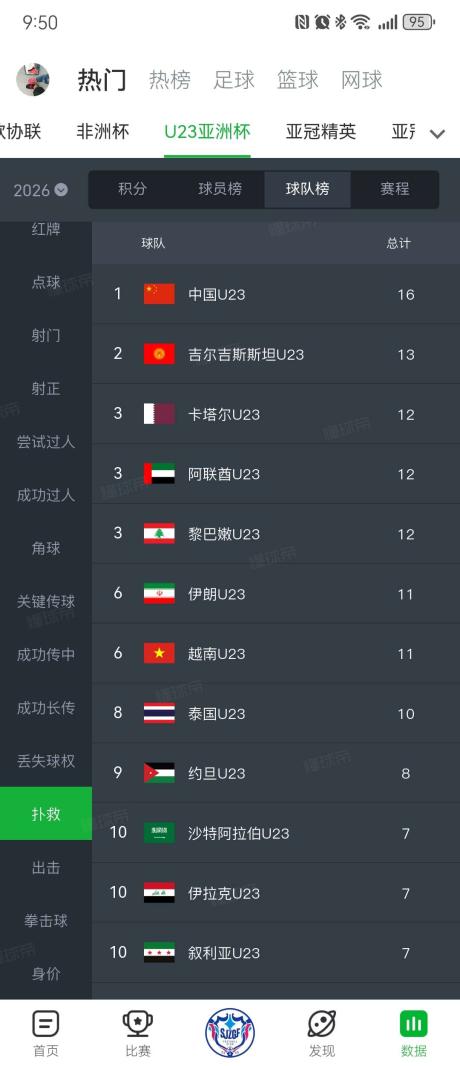Open the 赛程 schedule
The height and width of the screenshot is (1066, 460).
point(395,189)
